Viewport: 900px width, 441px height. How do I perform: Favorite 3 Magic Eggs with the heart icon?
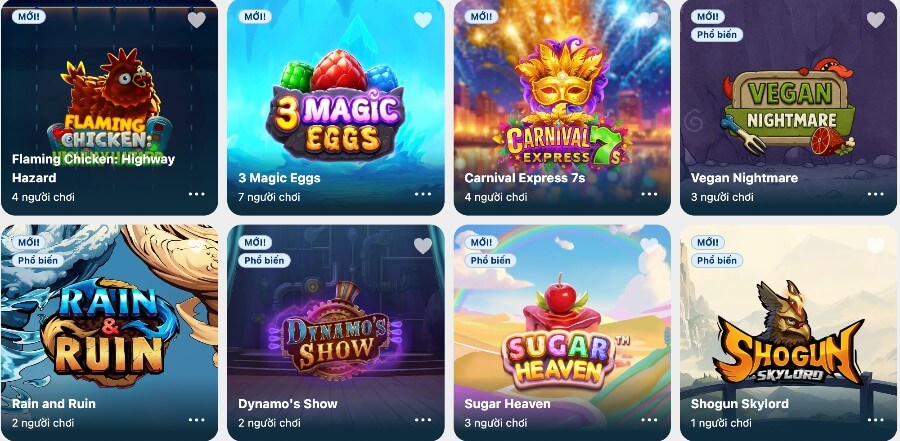tap(423, 20)
